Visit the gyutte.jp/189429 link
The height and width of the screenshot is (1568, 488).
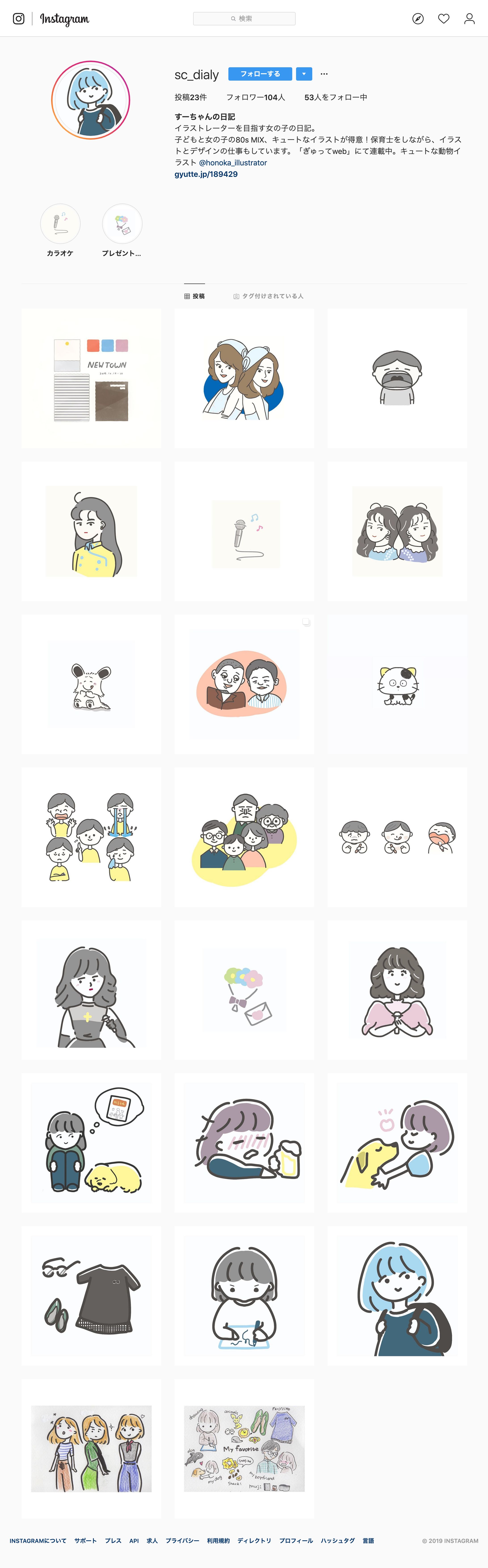click(x=206, y=174)
